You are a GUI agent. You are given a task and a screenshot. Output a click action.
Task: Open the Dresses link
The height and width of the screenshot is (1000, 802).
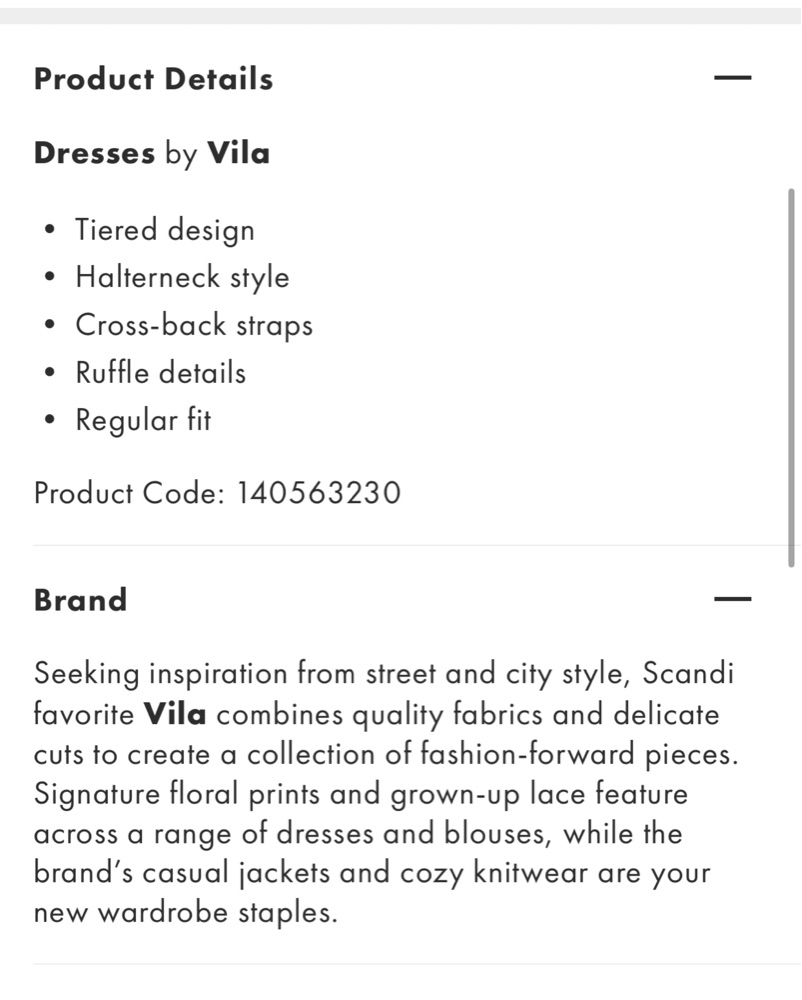[x=94, y=153]
